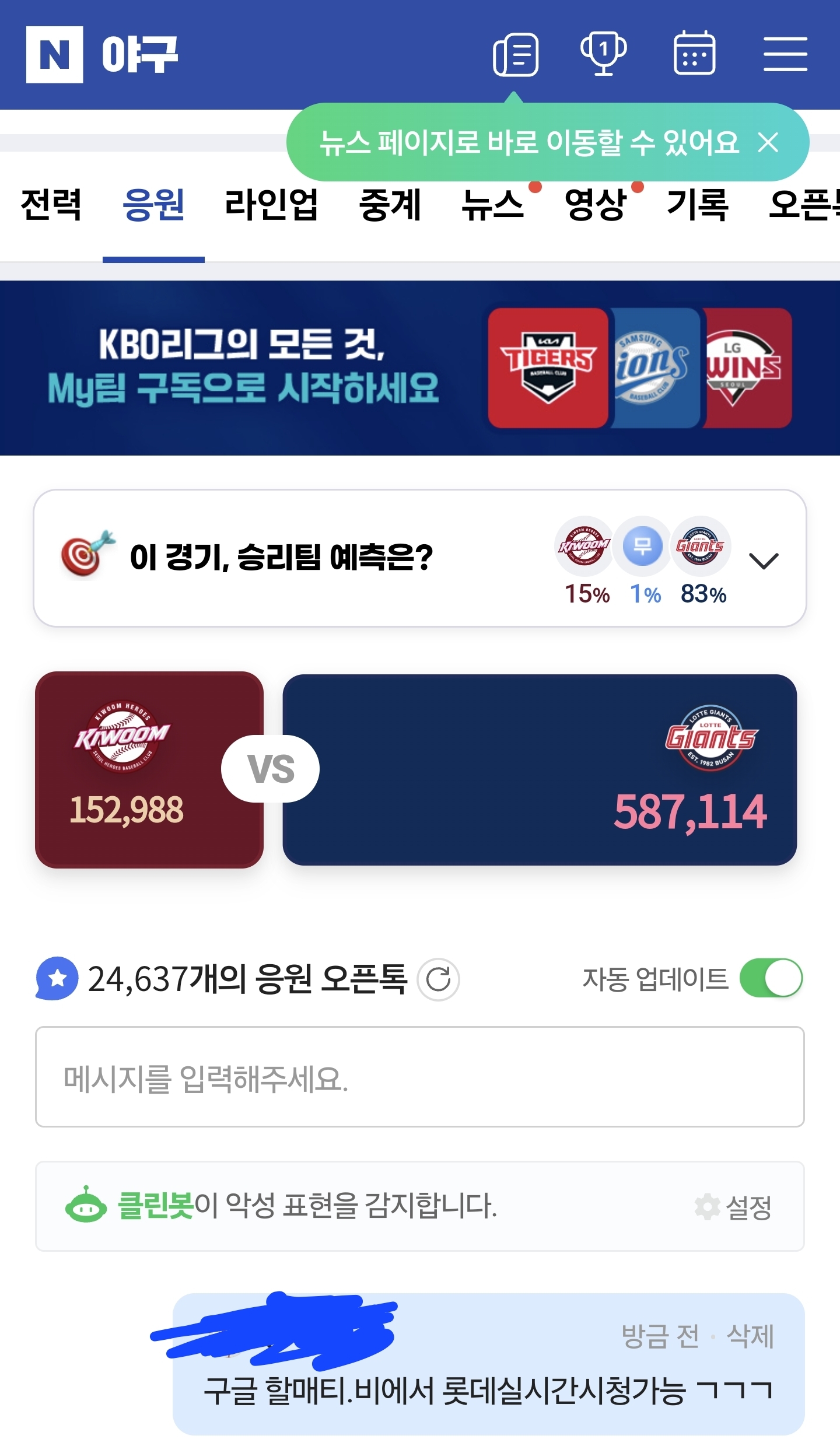Cheer for Lotte Giants
Screen dimensions: 840x1453
540,770
